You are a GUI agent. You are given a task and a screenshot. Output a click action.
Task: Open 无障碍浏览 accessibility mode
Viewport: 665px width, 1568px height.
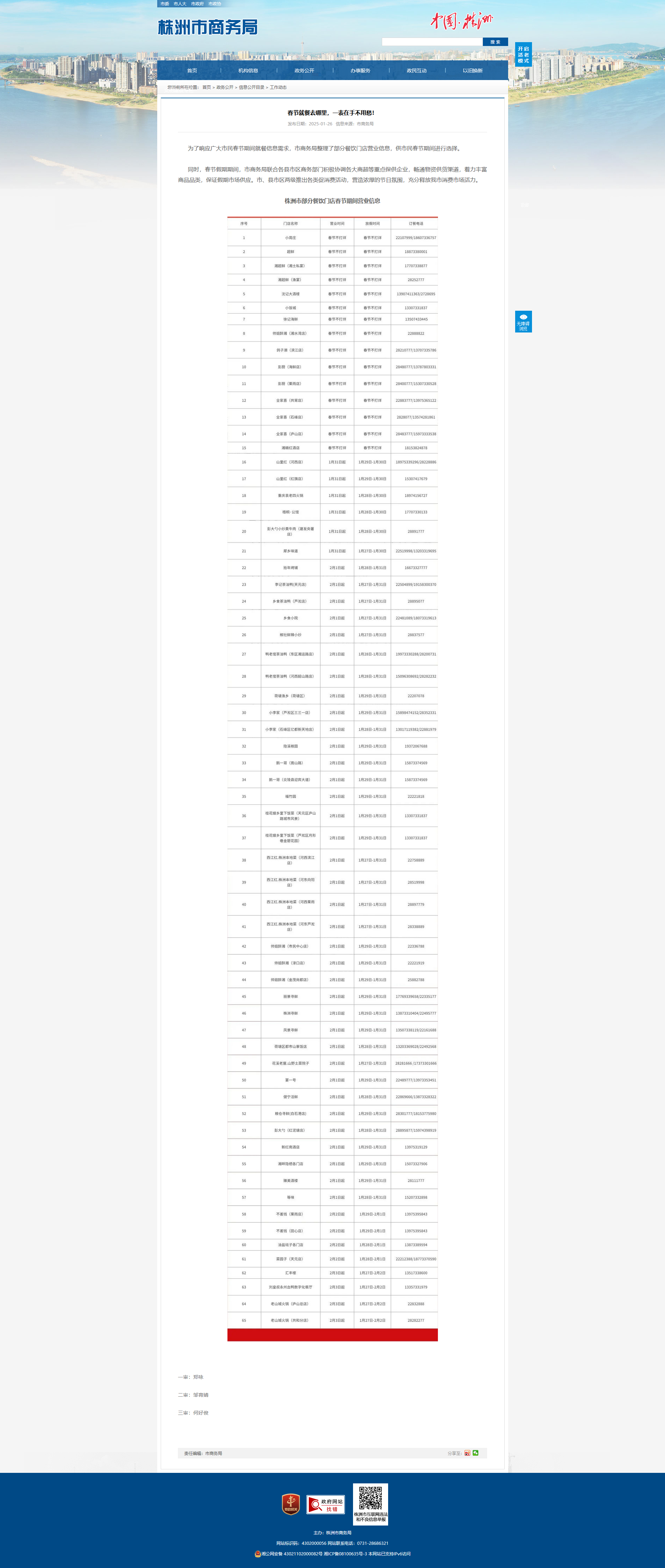(x=523, y=322)
